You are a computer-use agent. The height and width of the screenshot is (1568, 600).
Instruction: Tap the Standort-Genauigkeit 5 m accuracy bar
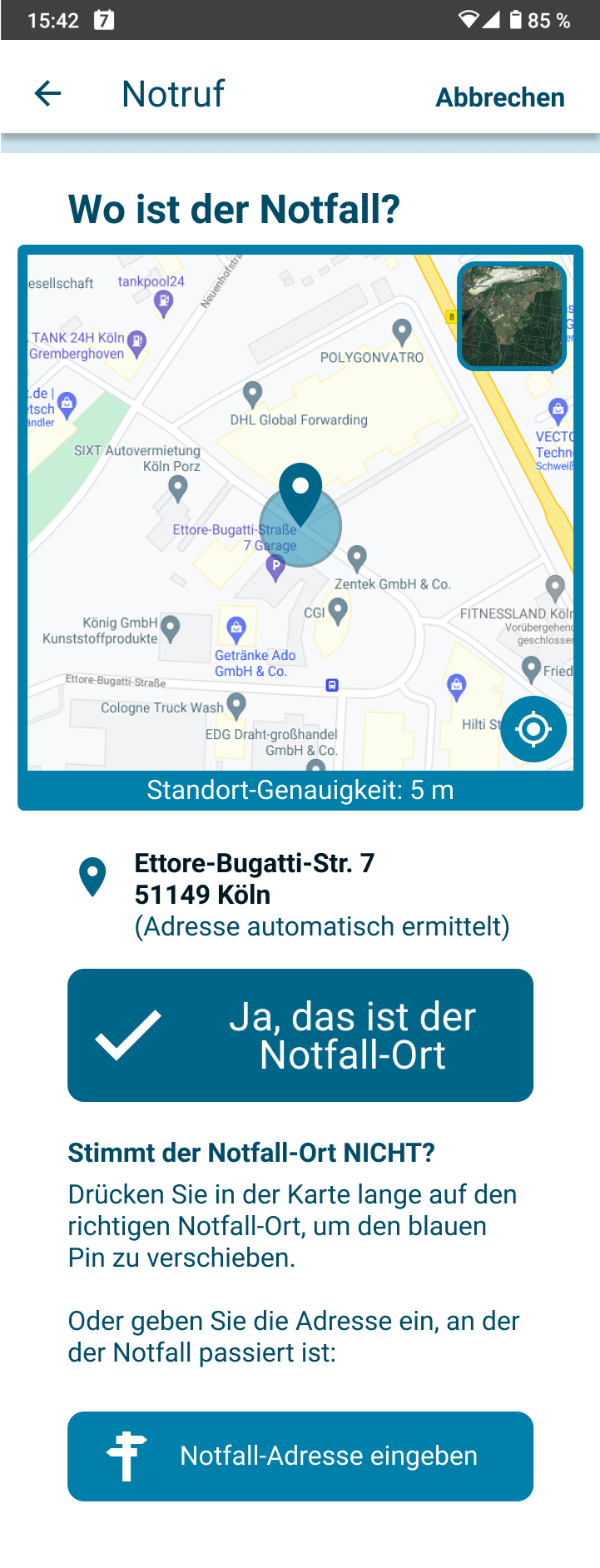click(300, 790)
